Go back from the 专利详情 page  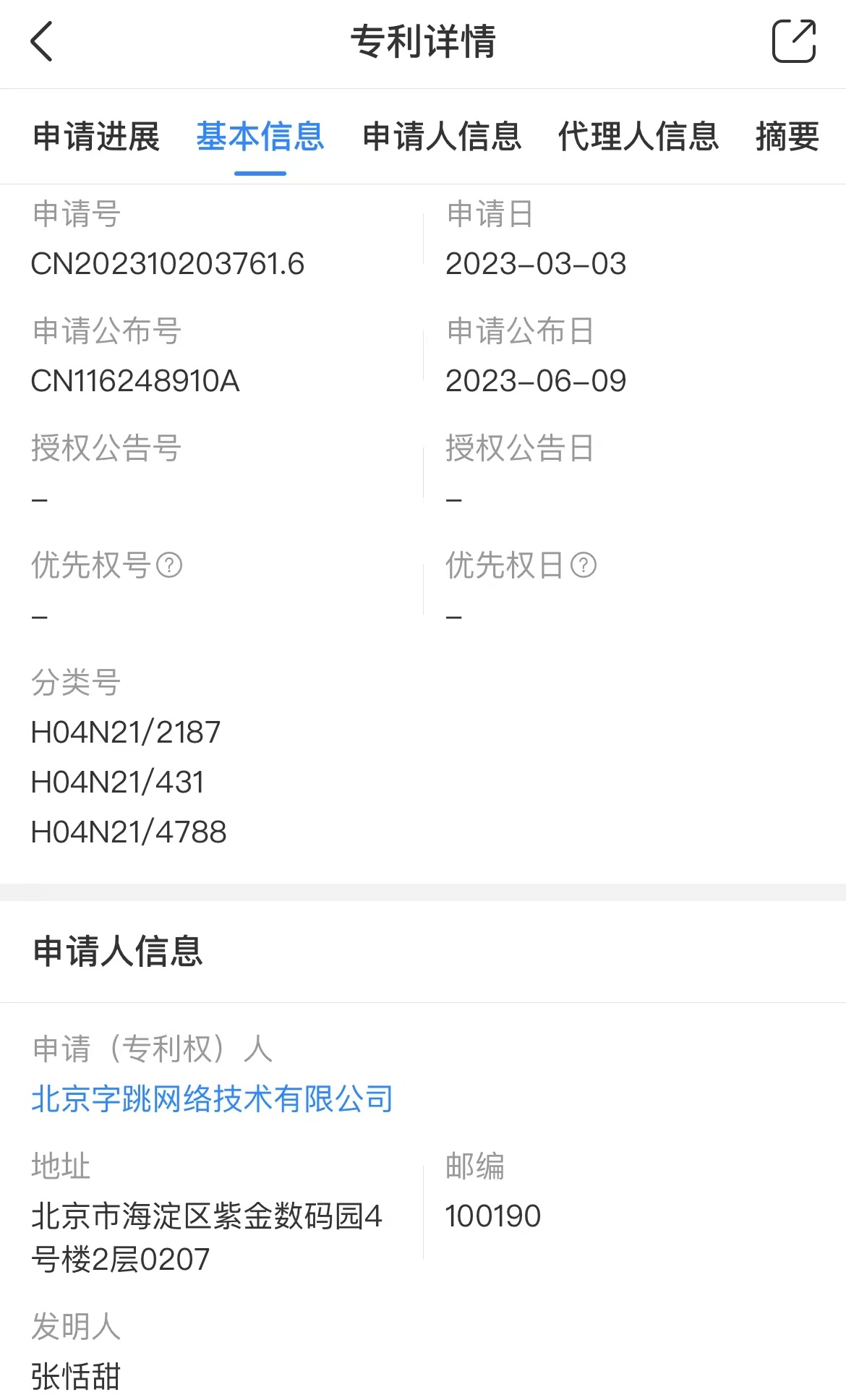point(42,41)
